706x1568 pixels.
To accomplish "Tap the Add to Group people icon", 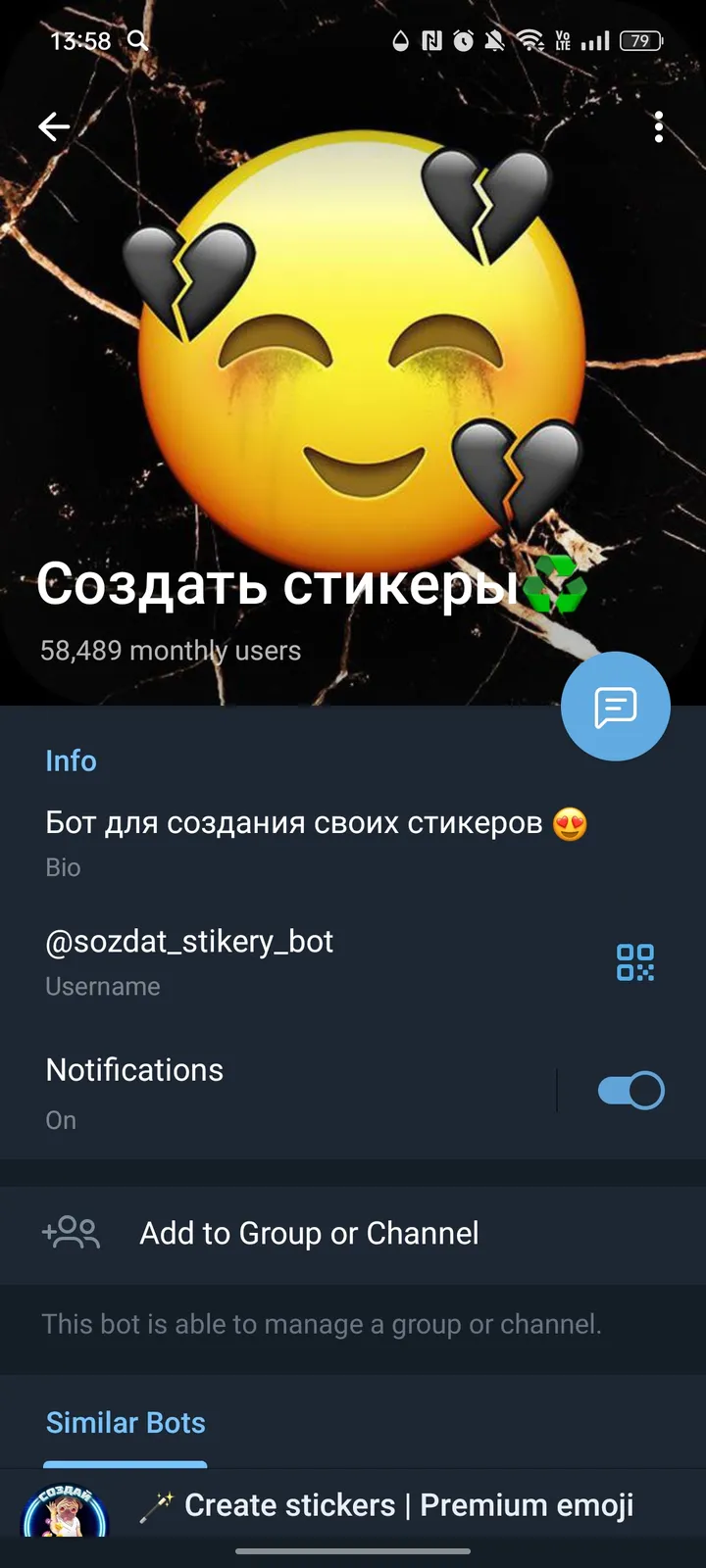I will (x=71, y=1233).
